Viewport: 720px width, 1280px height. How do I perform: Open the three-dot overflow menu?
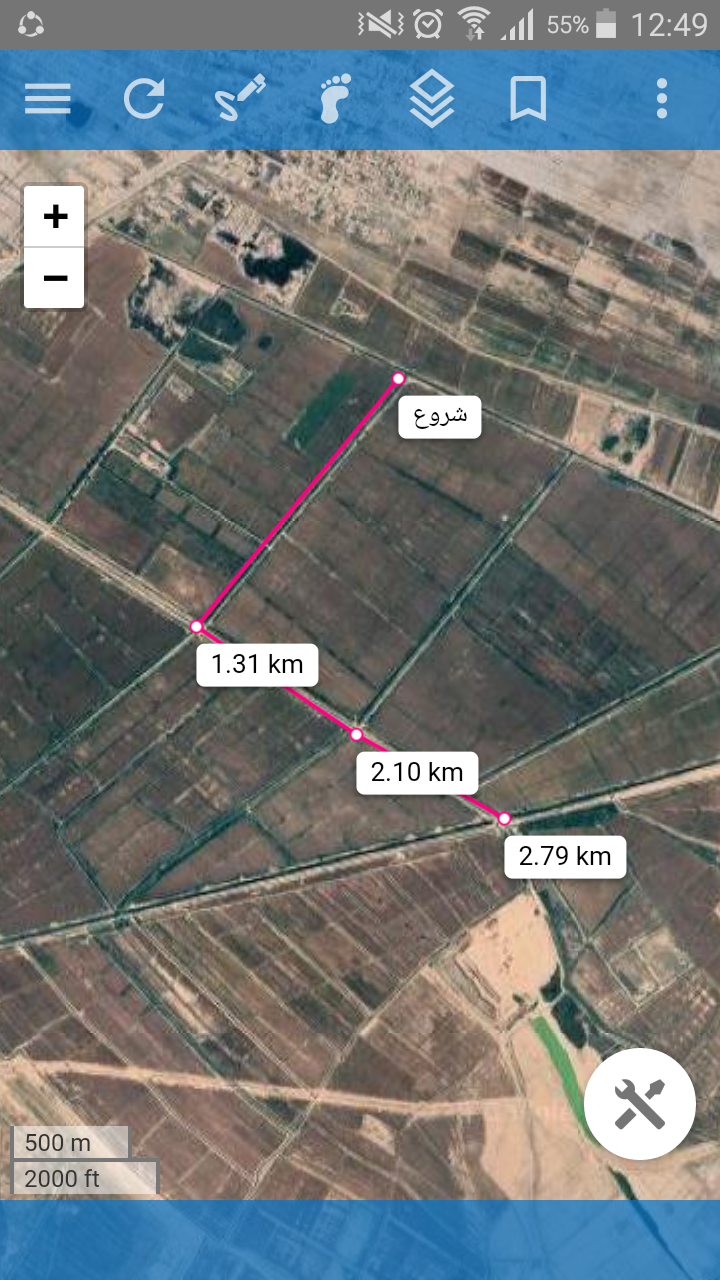pos(661,99)
